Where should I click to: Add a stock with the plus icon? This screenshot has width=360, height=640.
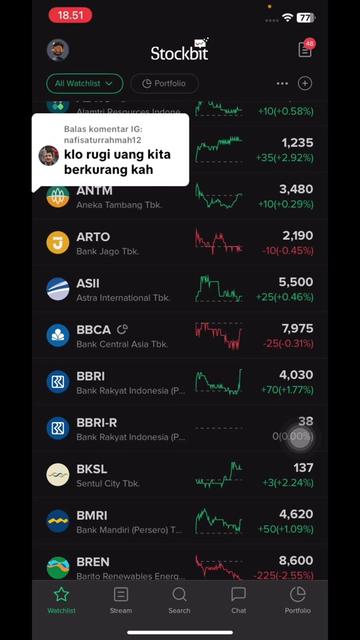click(x=305, y=84)
